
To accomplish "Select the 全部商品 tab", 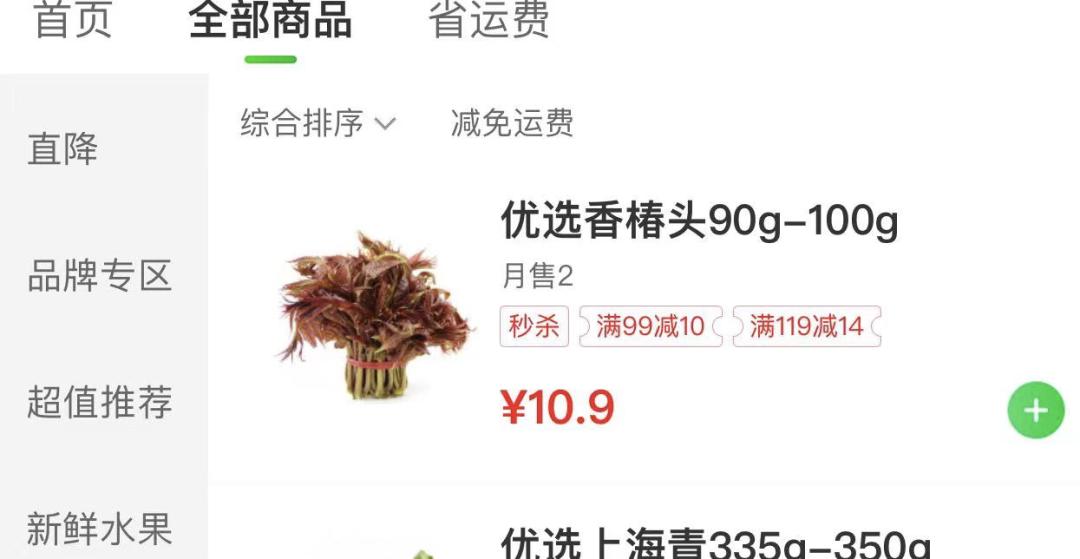I will [270, 20].
